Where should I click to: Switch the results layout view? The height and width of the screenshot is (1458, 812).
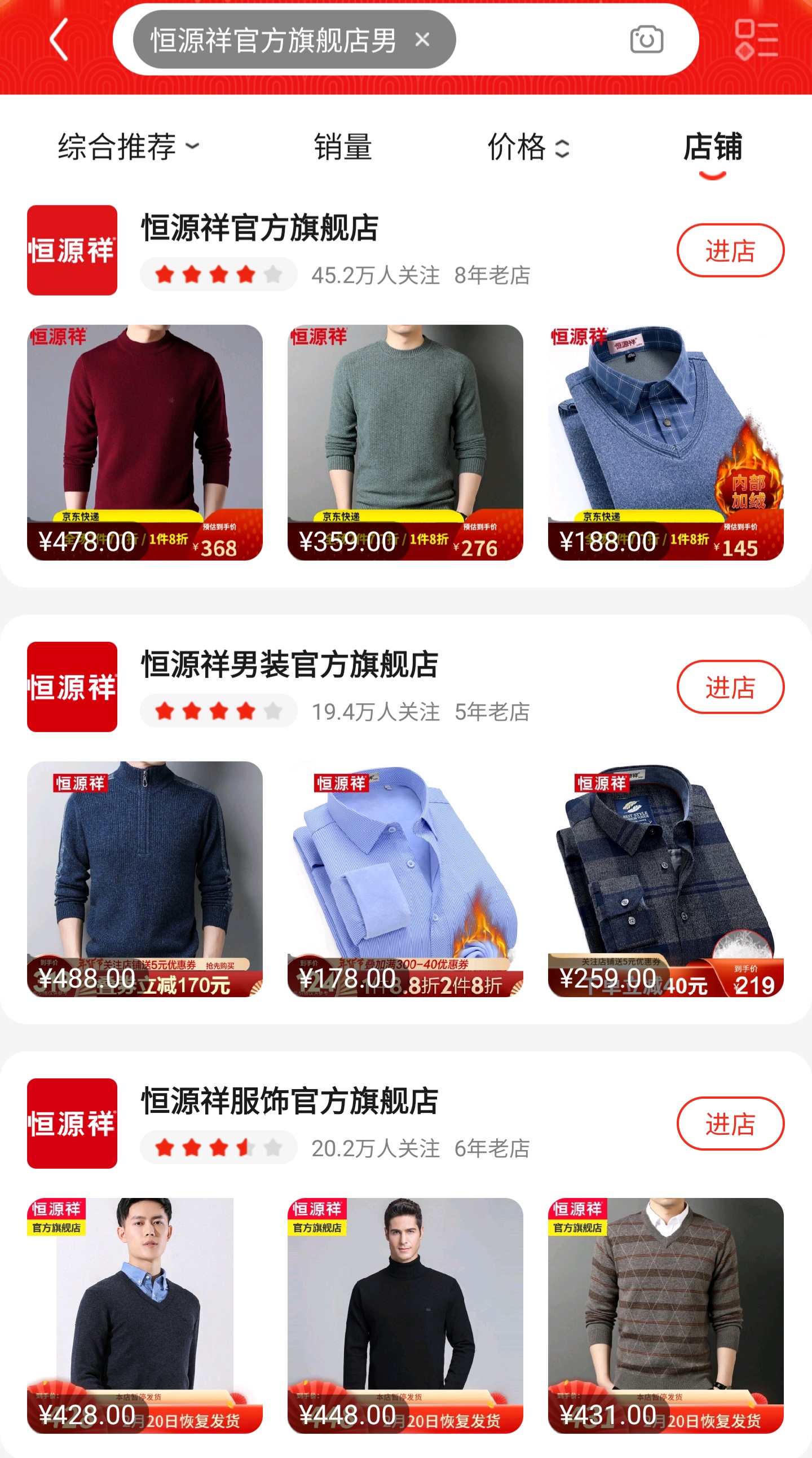click(x=756, y=39)
